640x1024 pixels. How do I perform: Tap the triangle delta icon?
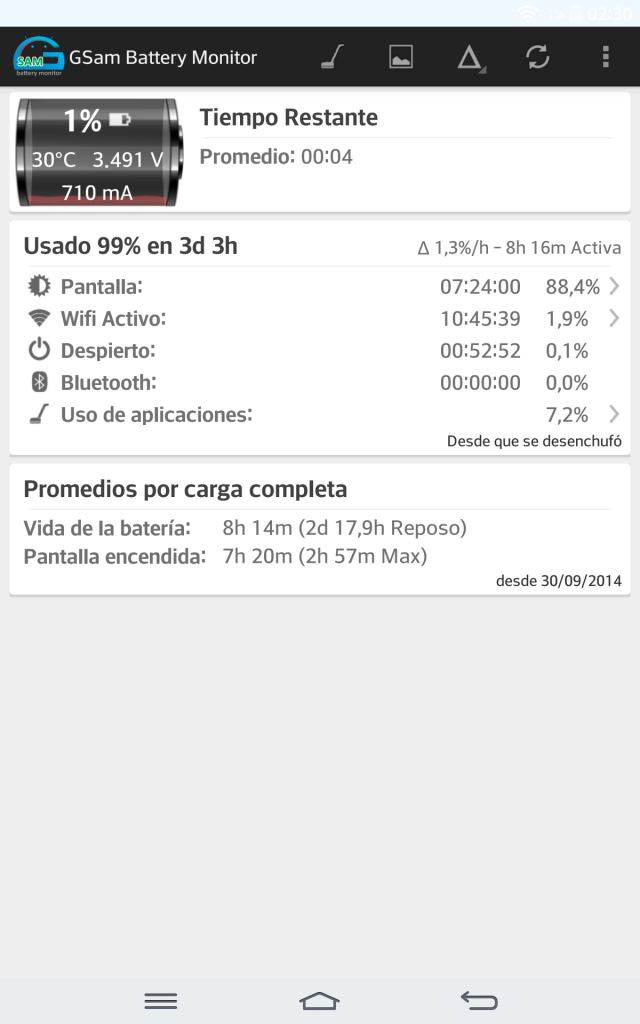click(469, 57)
